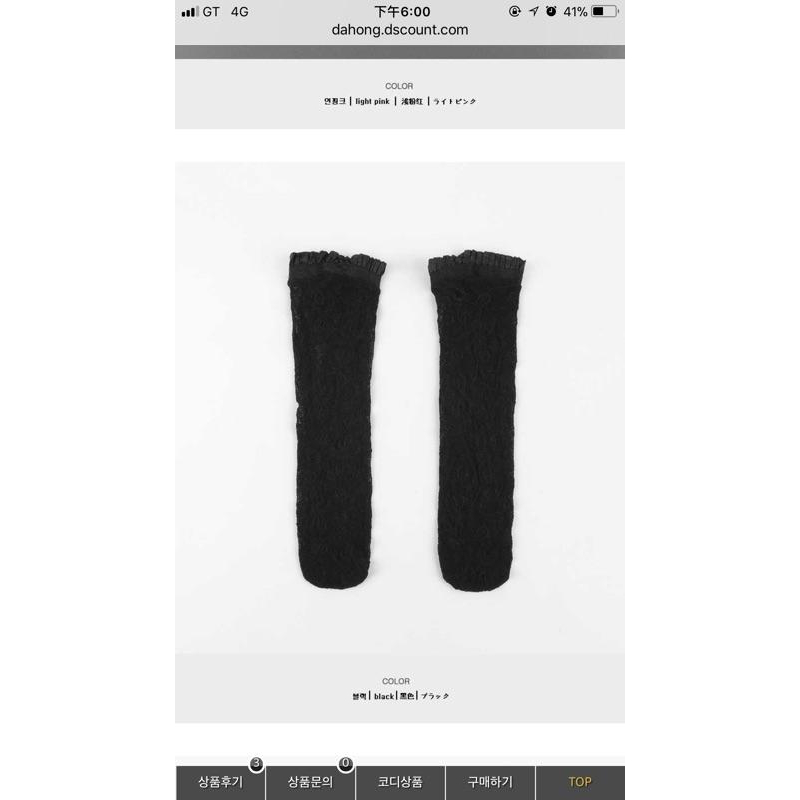Open product reviews (상품후기) tab
This screenshot has width=800, height=800.
(220, 782)
